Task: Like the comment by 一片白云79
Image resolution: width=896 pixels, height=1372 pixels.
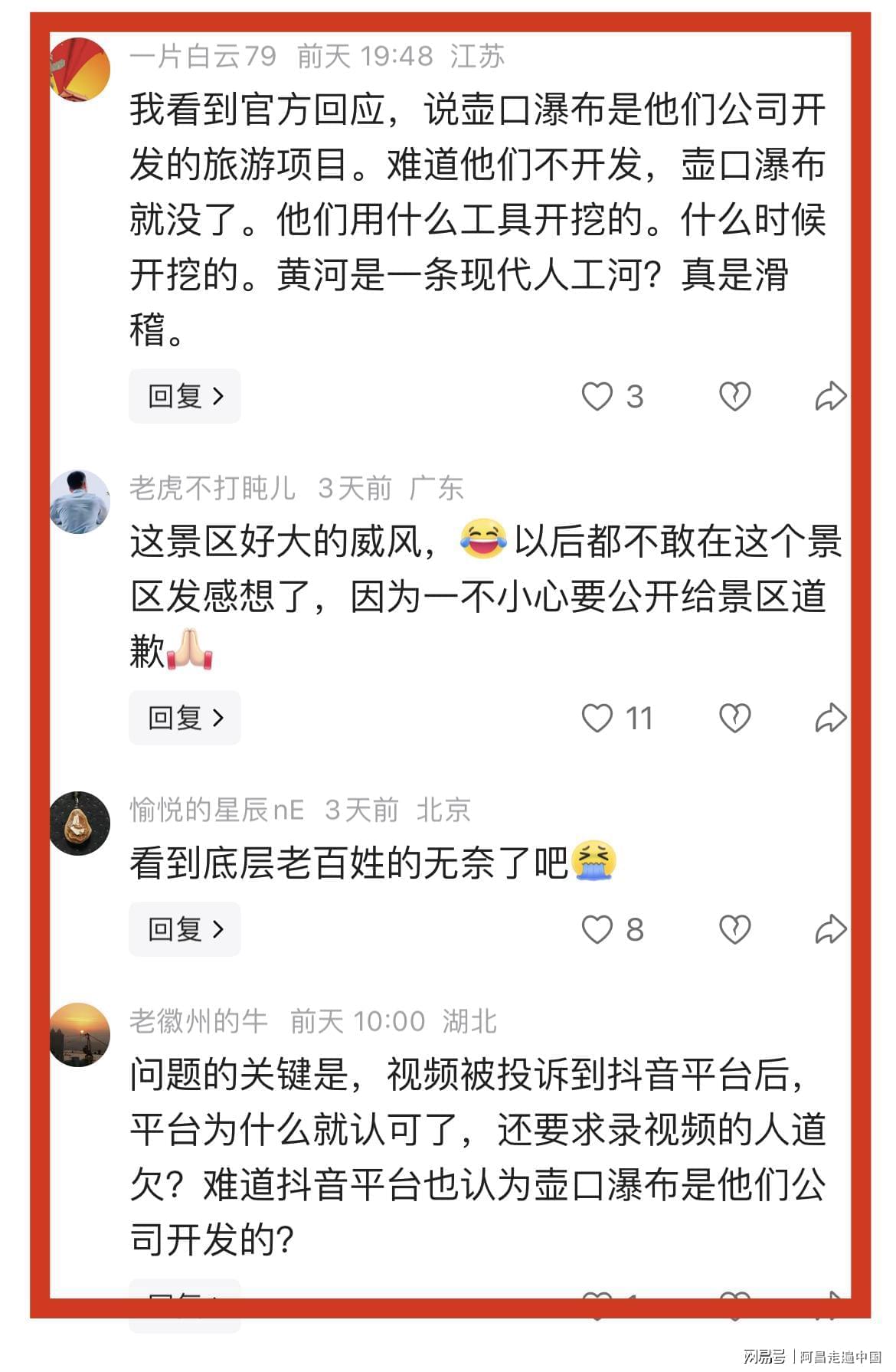Action: (x=597, y=397)
